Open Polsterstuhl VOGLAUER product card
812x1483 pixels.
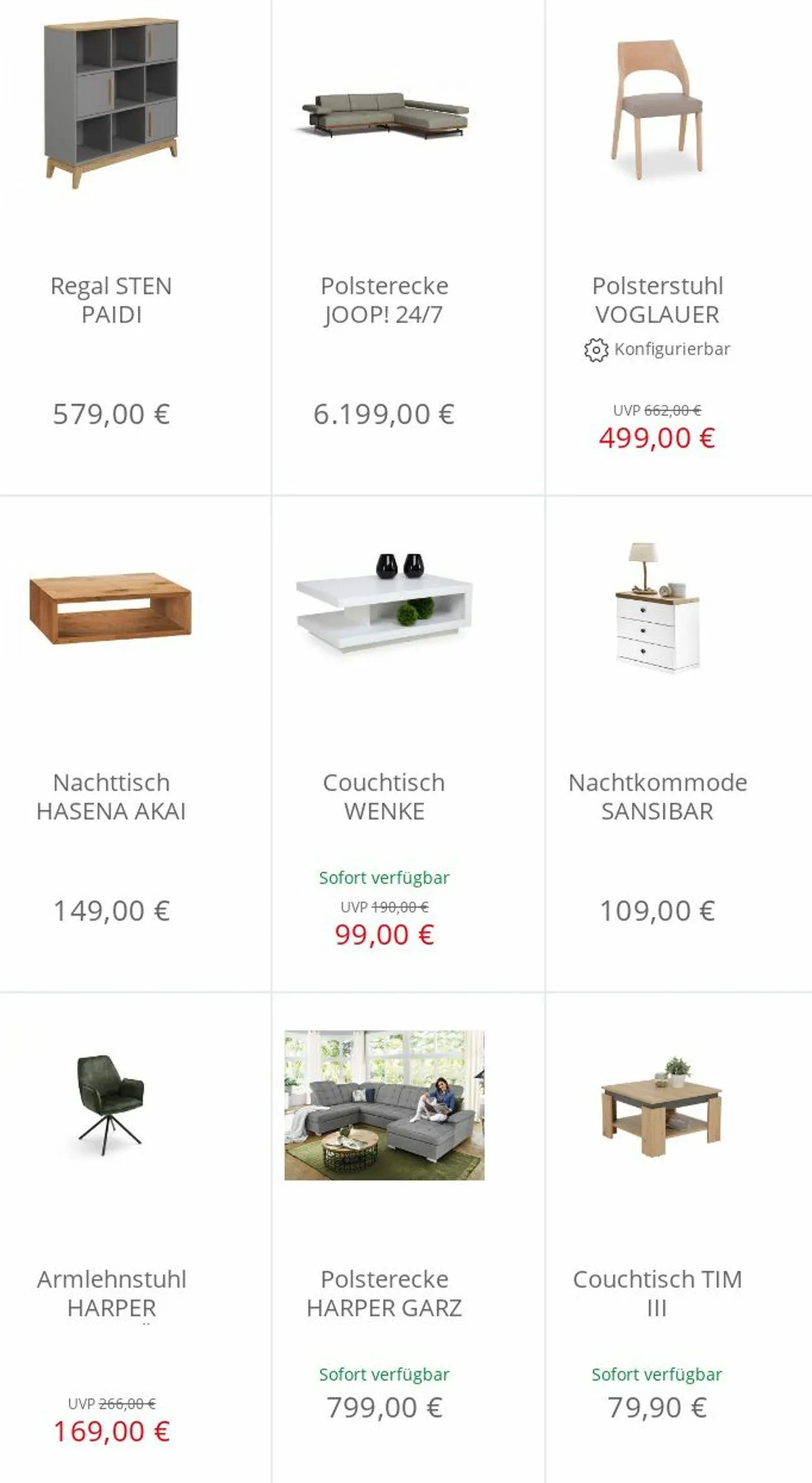(x=657, y=300)
